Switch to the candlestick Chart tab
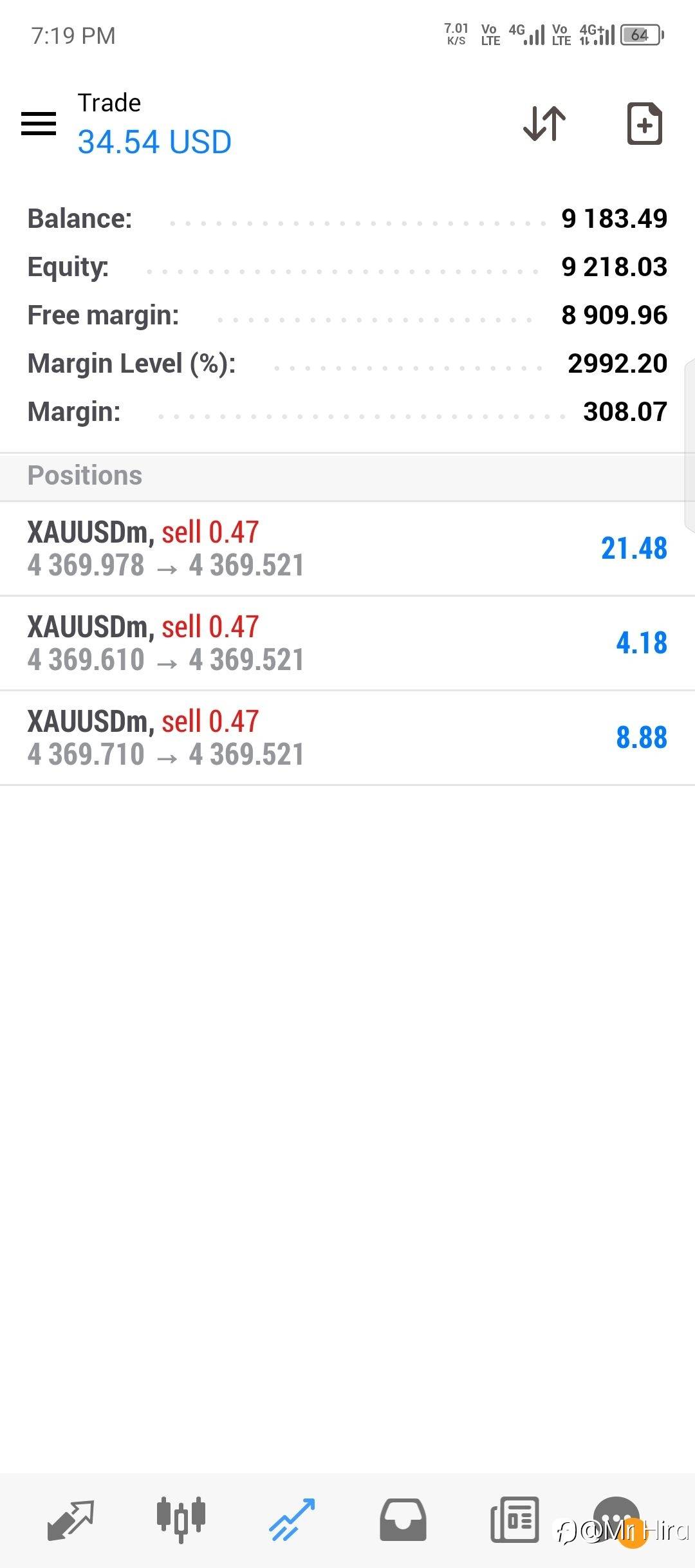The height and width of the screenshot is (1568, 695). click(x=181, y=1519)
